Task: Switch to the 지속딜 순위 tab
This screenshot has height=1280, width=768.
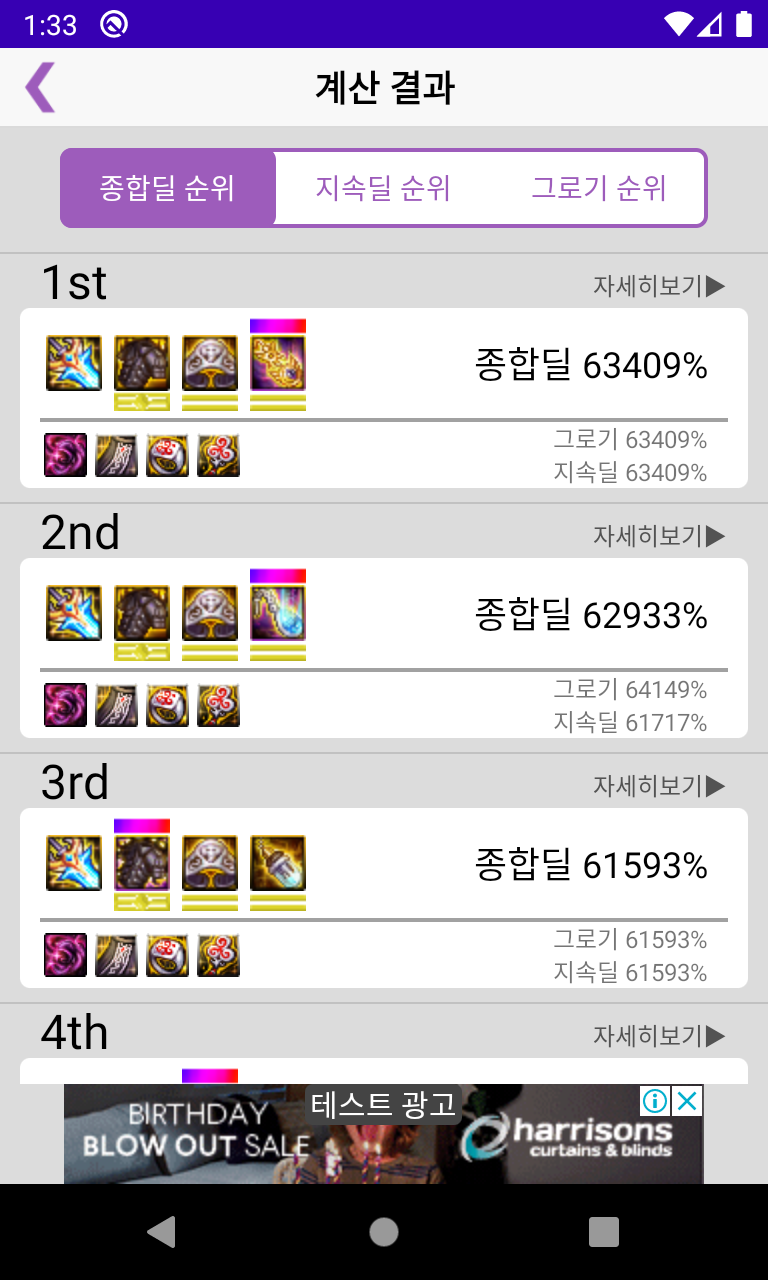Action: click(x=383, y=188)
